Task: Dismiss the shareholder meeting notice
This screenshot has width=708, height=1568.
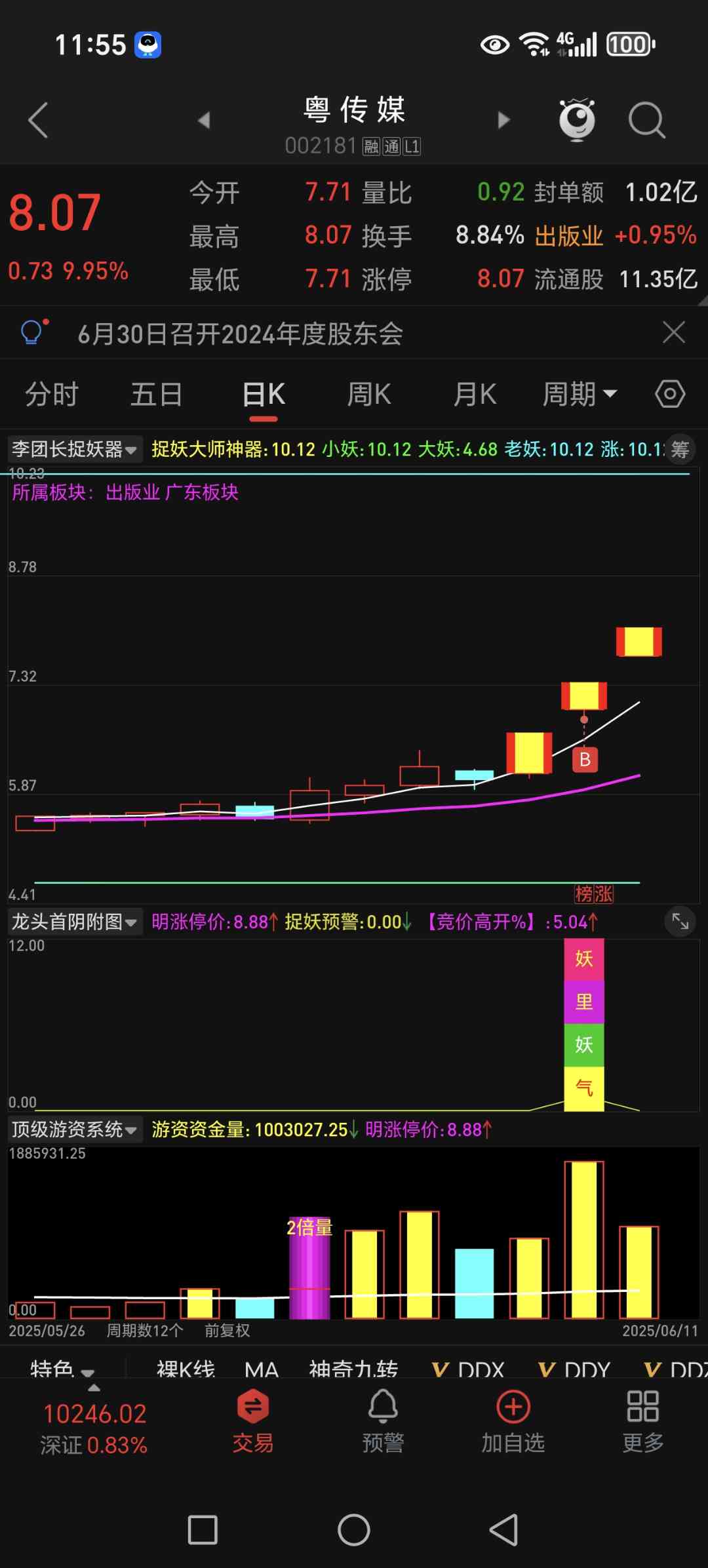Action: 674,332
